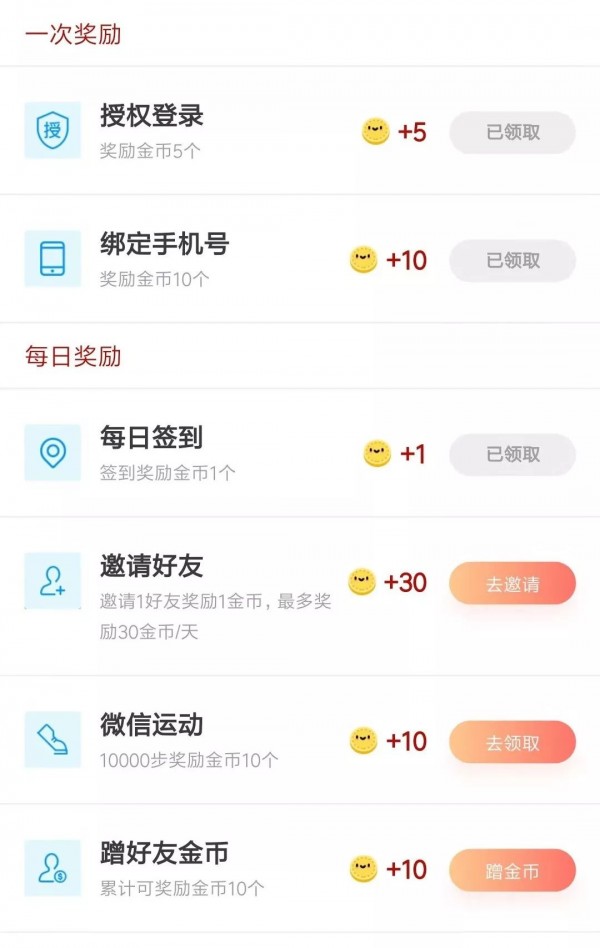Tap the 赠金币 button to gift coins
The width and height of the screenshot is (600, 948).
click(512, 871)
